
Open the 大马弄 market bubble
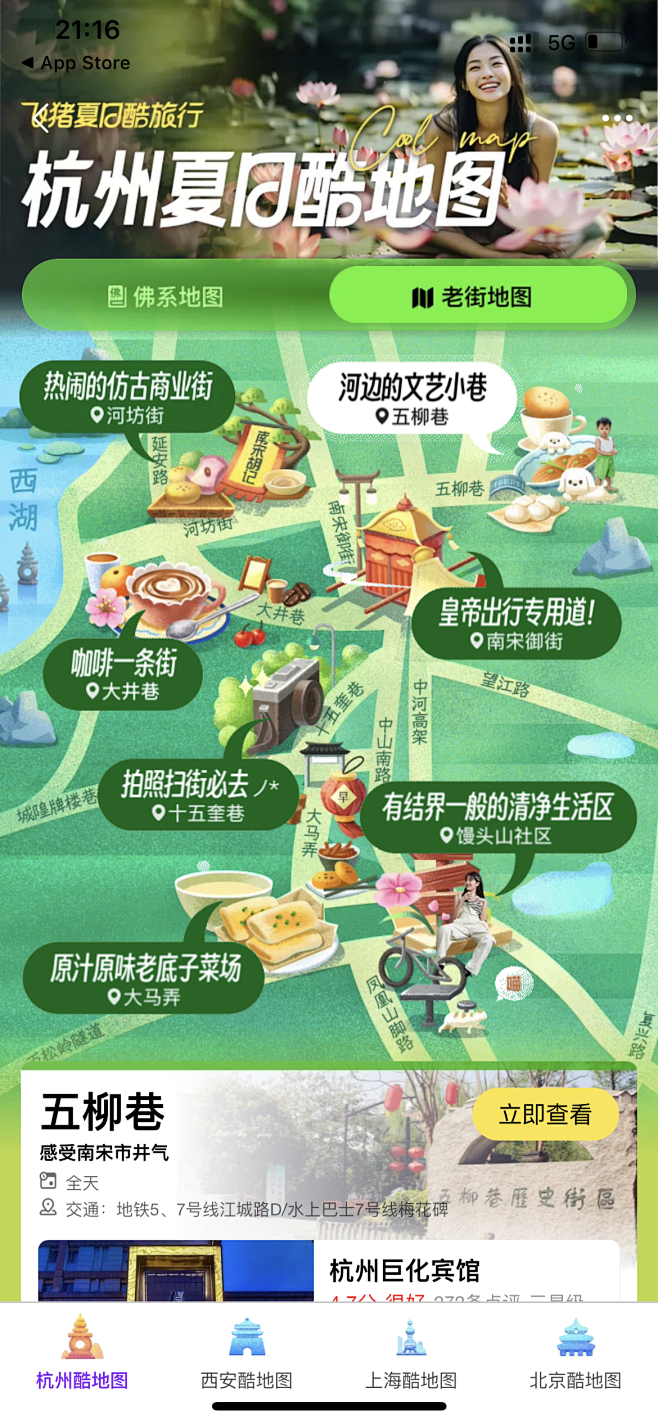pos(145,979)
